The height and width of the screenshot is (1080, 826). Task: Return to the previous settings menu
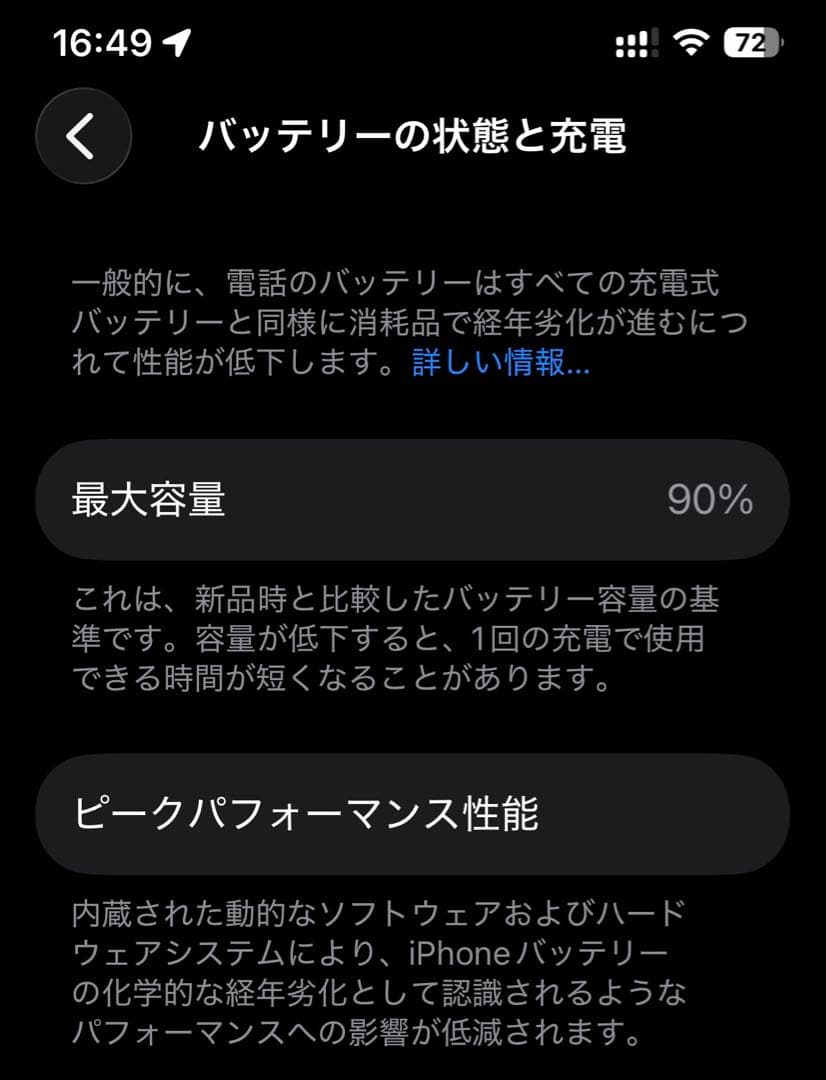point(83,133)
